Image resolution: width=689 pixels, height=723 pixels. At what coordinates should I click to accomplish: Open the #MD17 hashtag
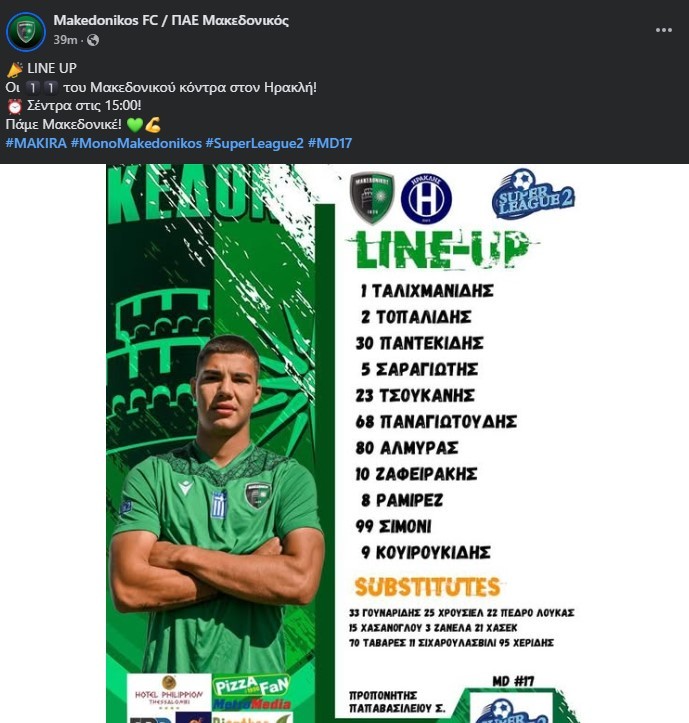click(330, 143)
